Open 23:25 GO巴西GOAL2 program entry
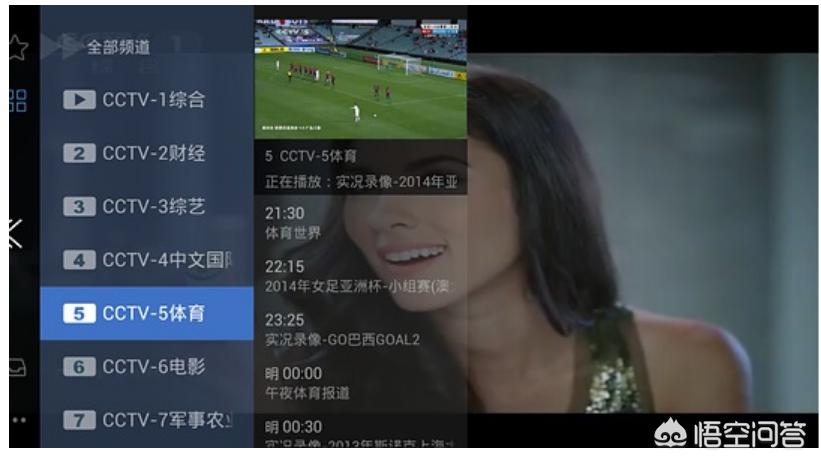 coord(360,330)
